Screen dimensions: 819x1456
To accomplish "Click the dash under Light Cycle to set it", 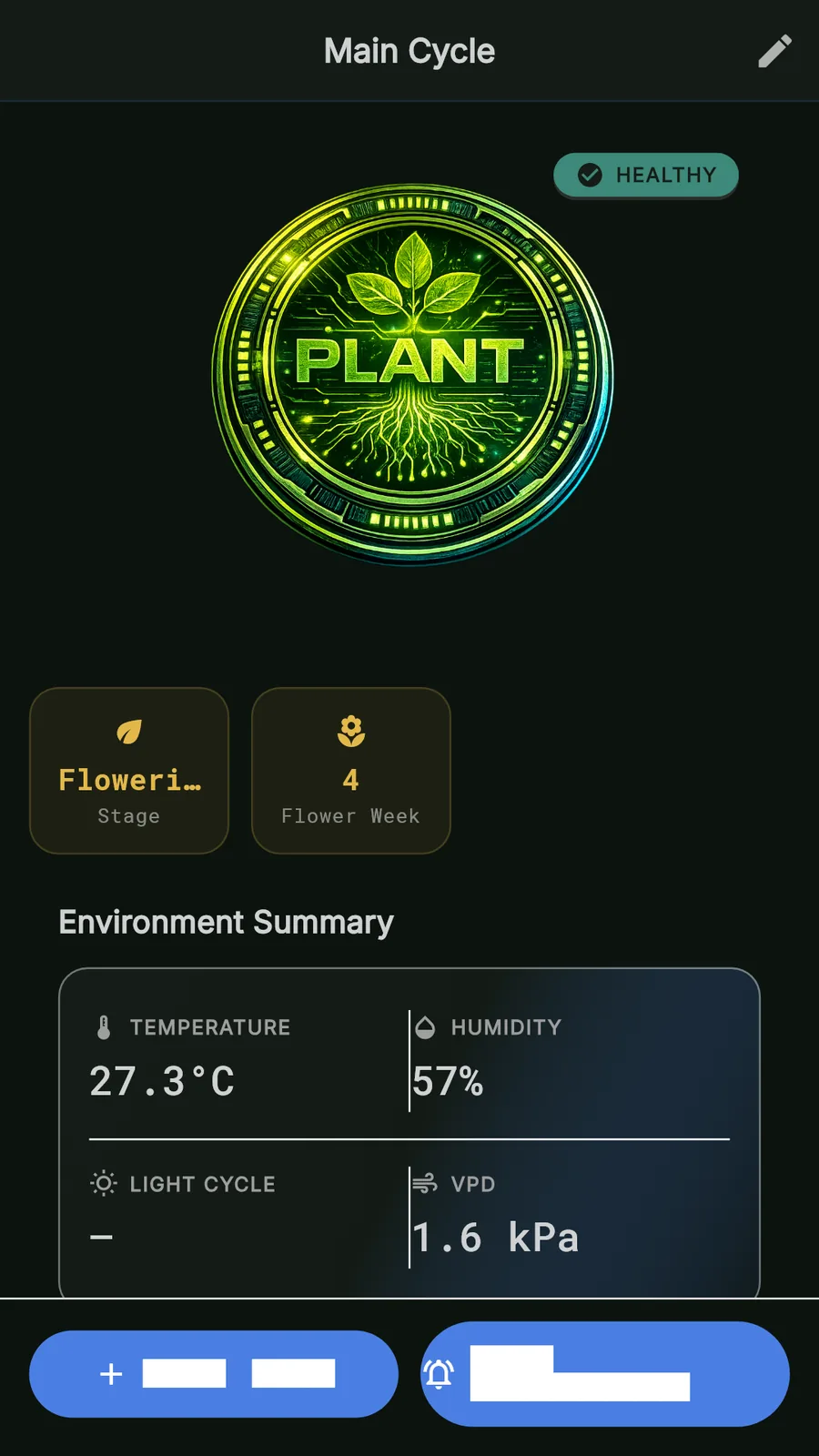I will pos(100,1236).
